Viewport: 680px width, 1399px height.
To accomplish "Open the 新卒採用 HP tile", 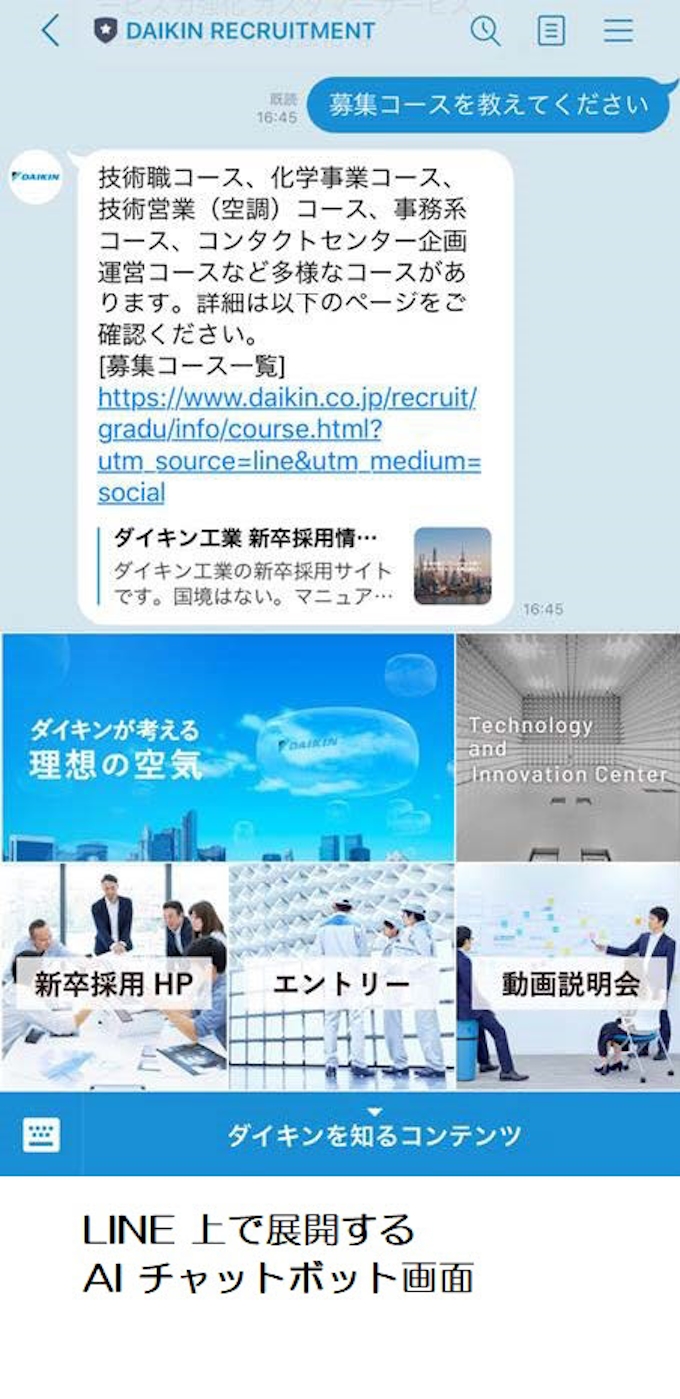I will click(114, 977).
